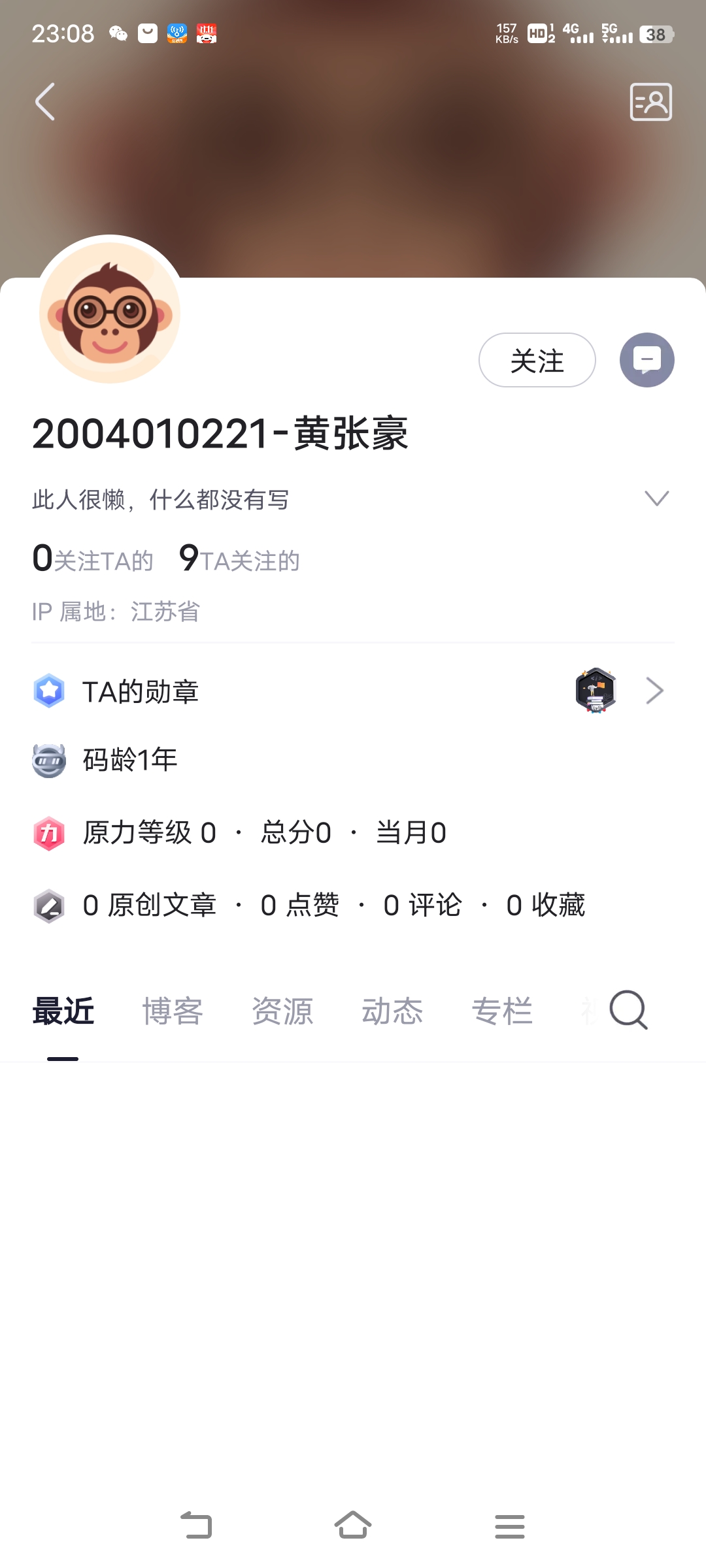Switch to the 资源 tab

coord(282,1011)
